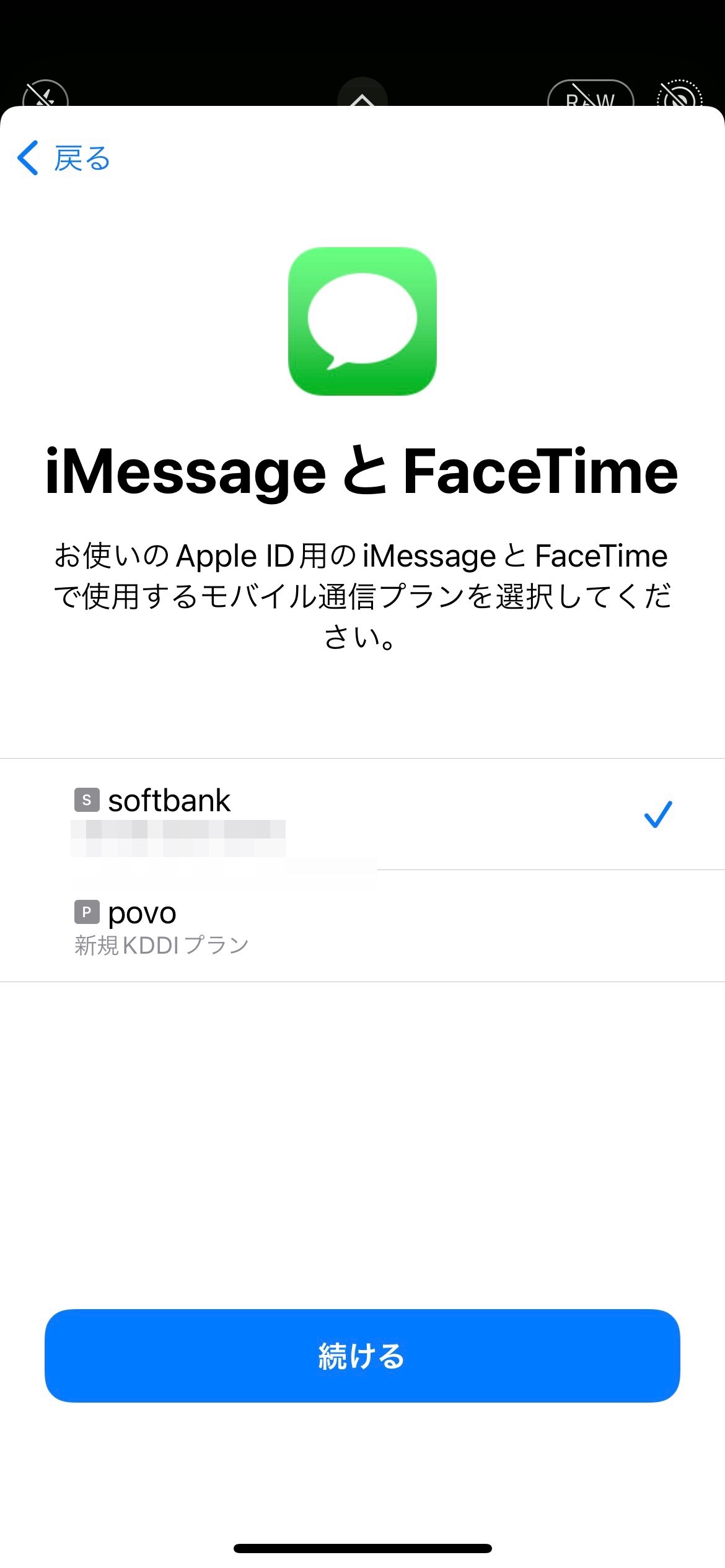Select the softbank plan
Image resolution: width=725 pixels, height=1568 pixels.
(362, 814)
